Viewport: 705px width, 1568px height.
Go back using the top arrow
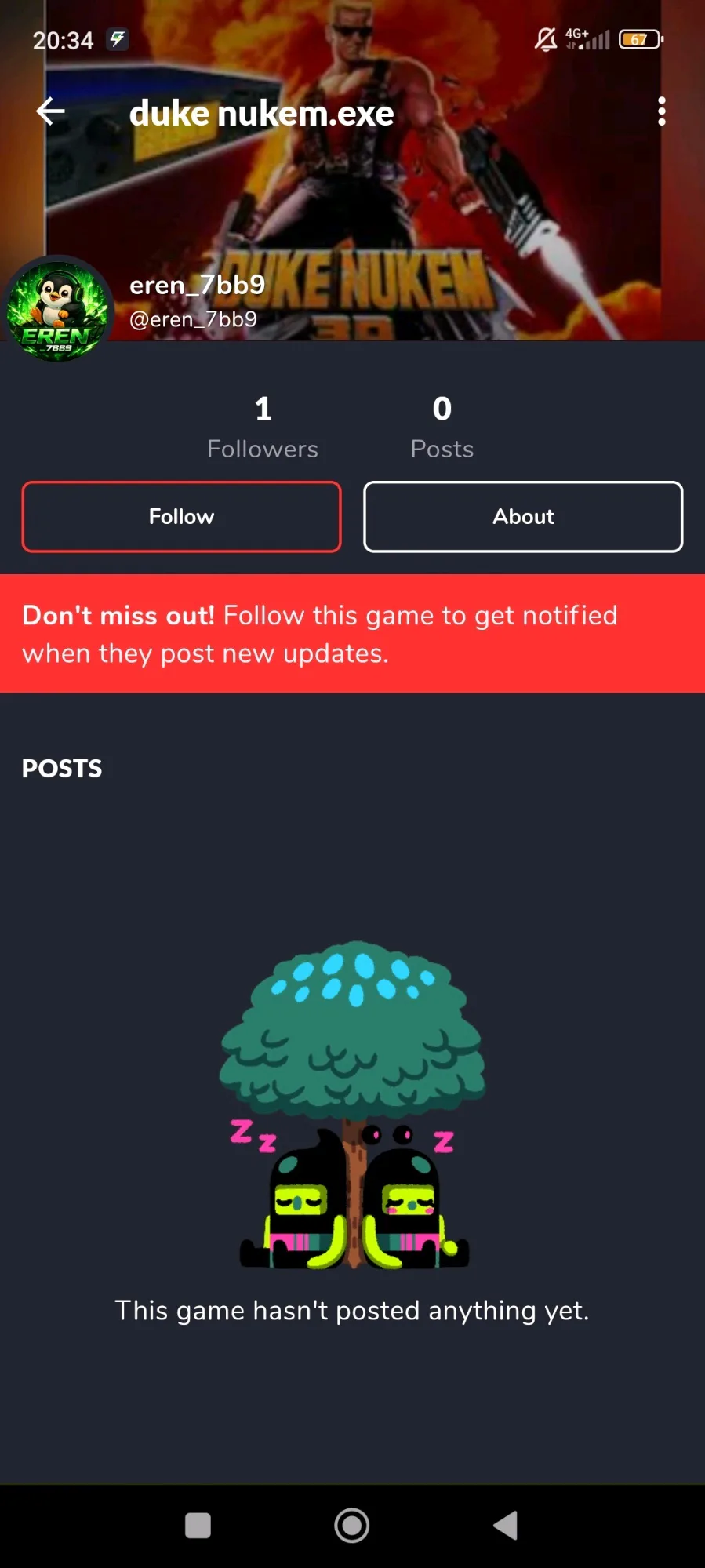[x=50, y=111]
